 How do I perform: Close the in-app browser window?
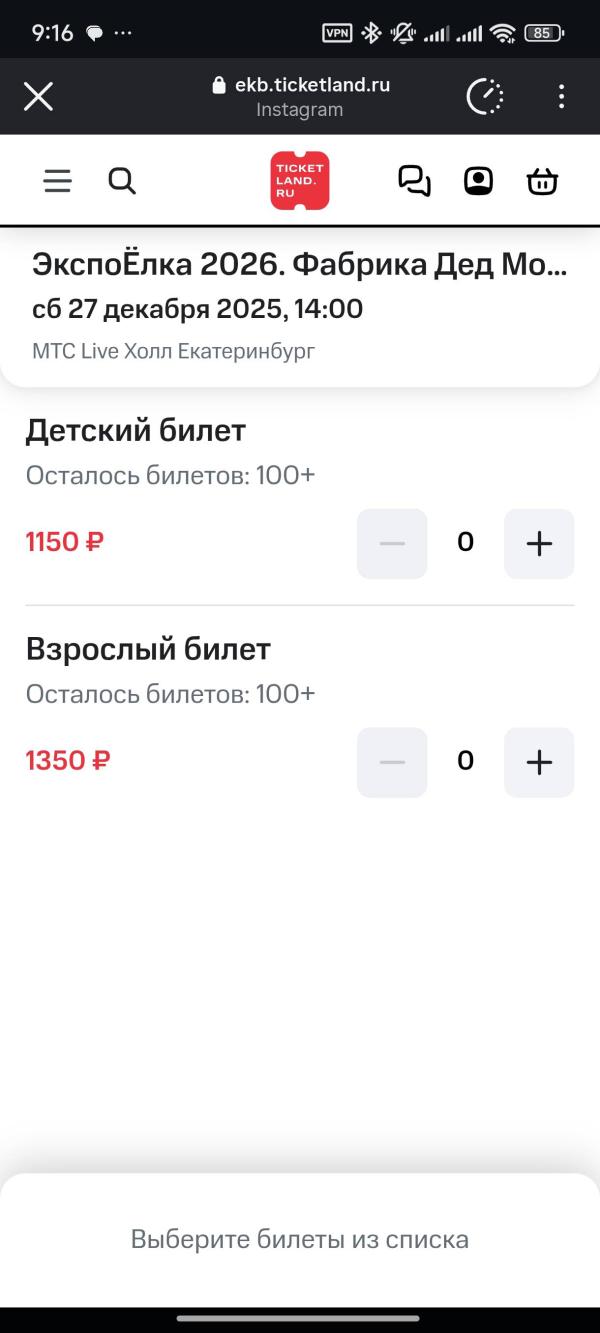38,96
